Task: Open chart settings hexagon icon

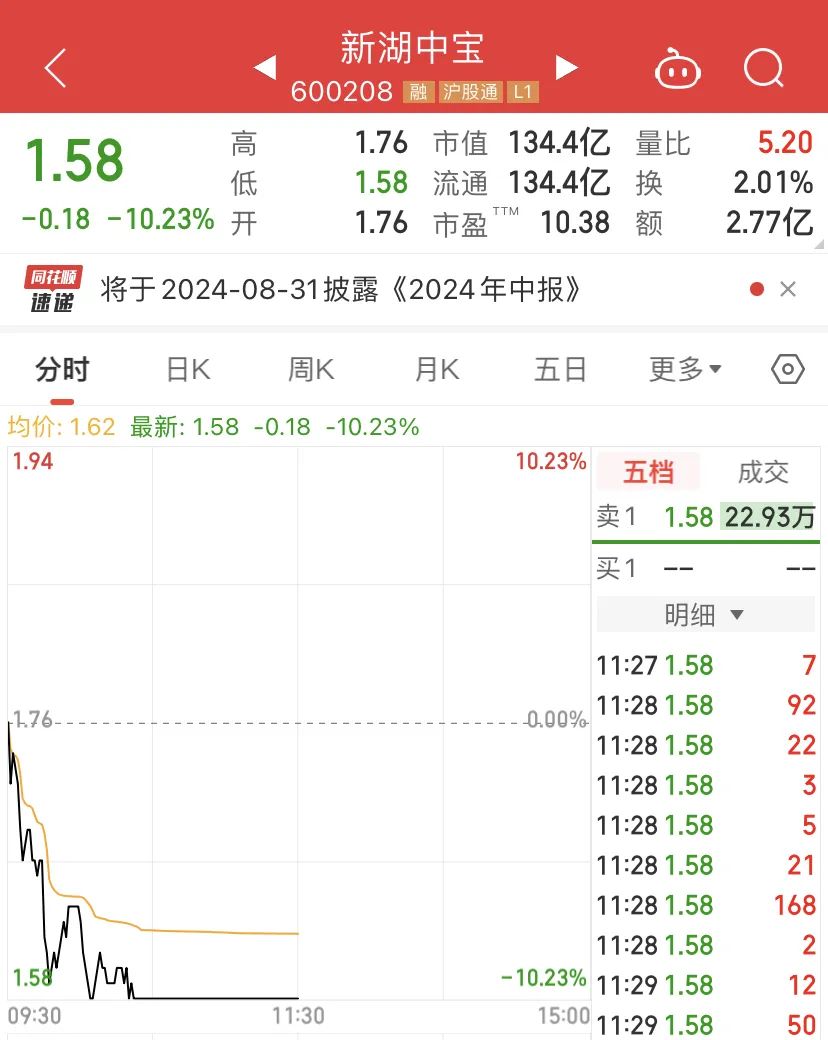Action: point(788,370)
